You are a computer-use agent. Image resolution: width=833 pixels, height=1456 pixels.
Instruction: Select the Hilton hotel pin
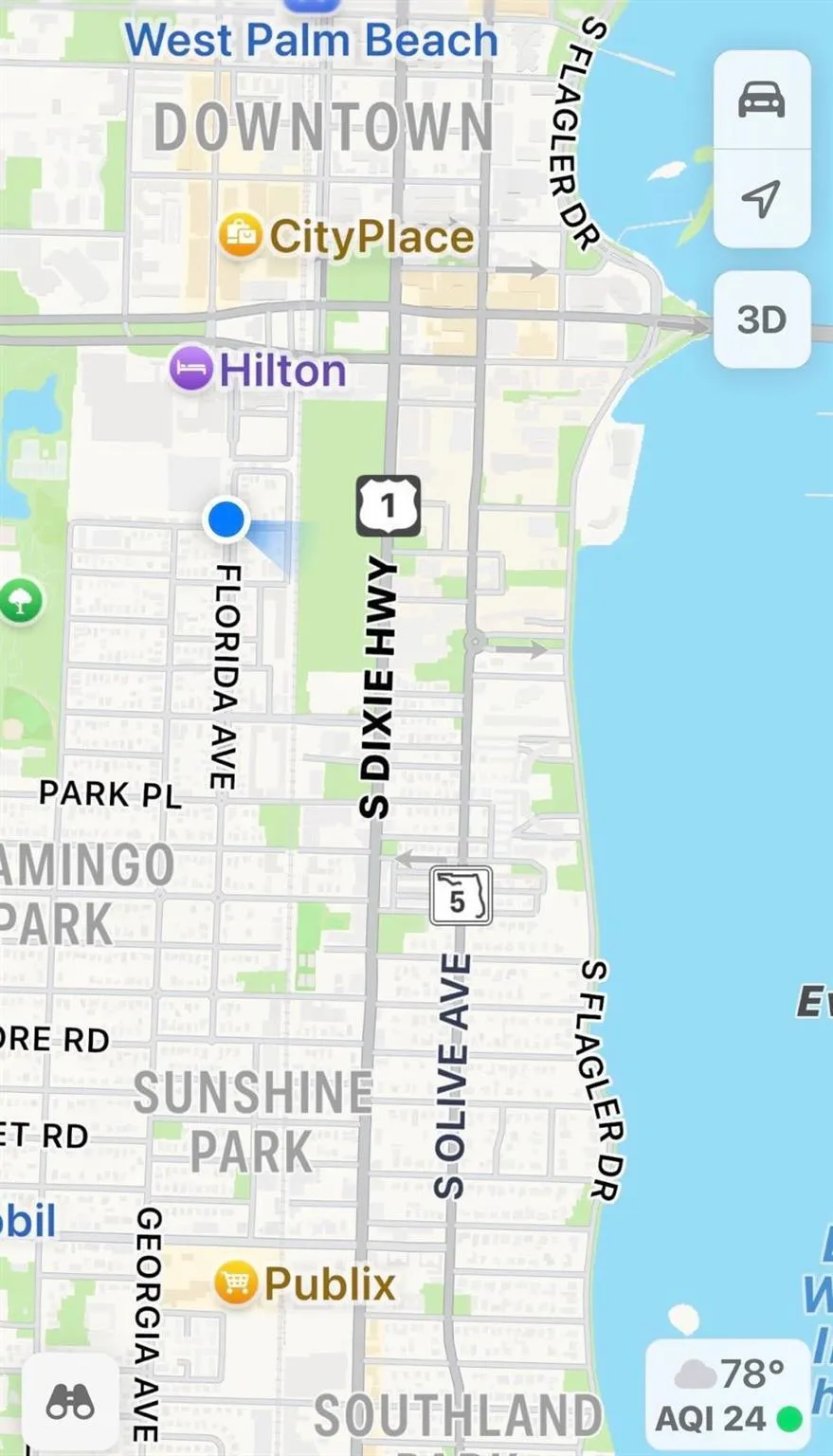coord(190,368)
